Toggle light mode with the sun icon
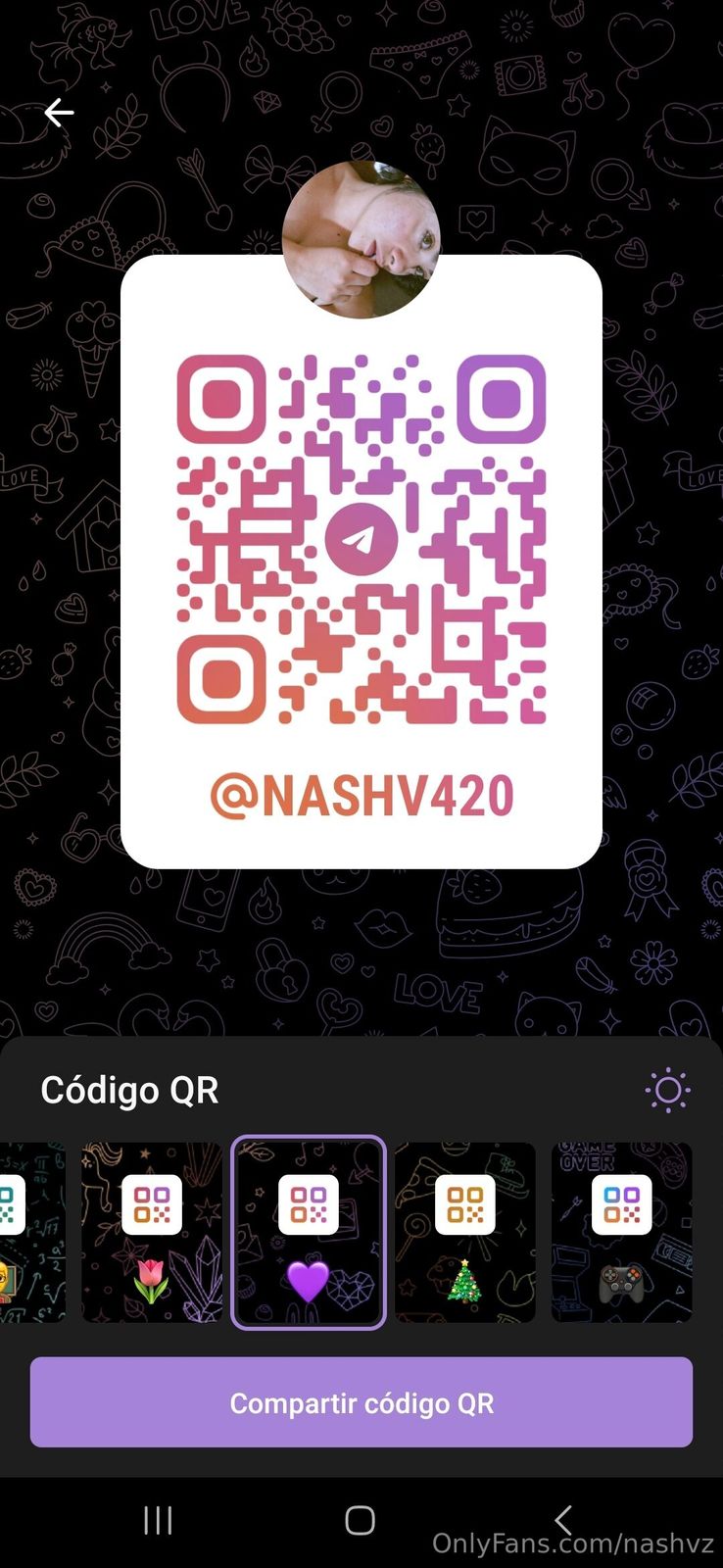The width and height of the screenshot is (723, 1568). [668, 1090]
